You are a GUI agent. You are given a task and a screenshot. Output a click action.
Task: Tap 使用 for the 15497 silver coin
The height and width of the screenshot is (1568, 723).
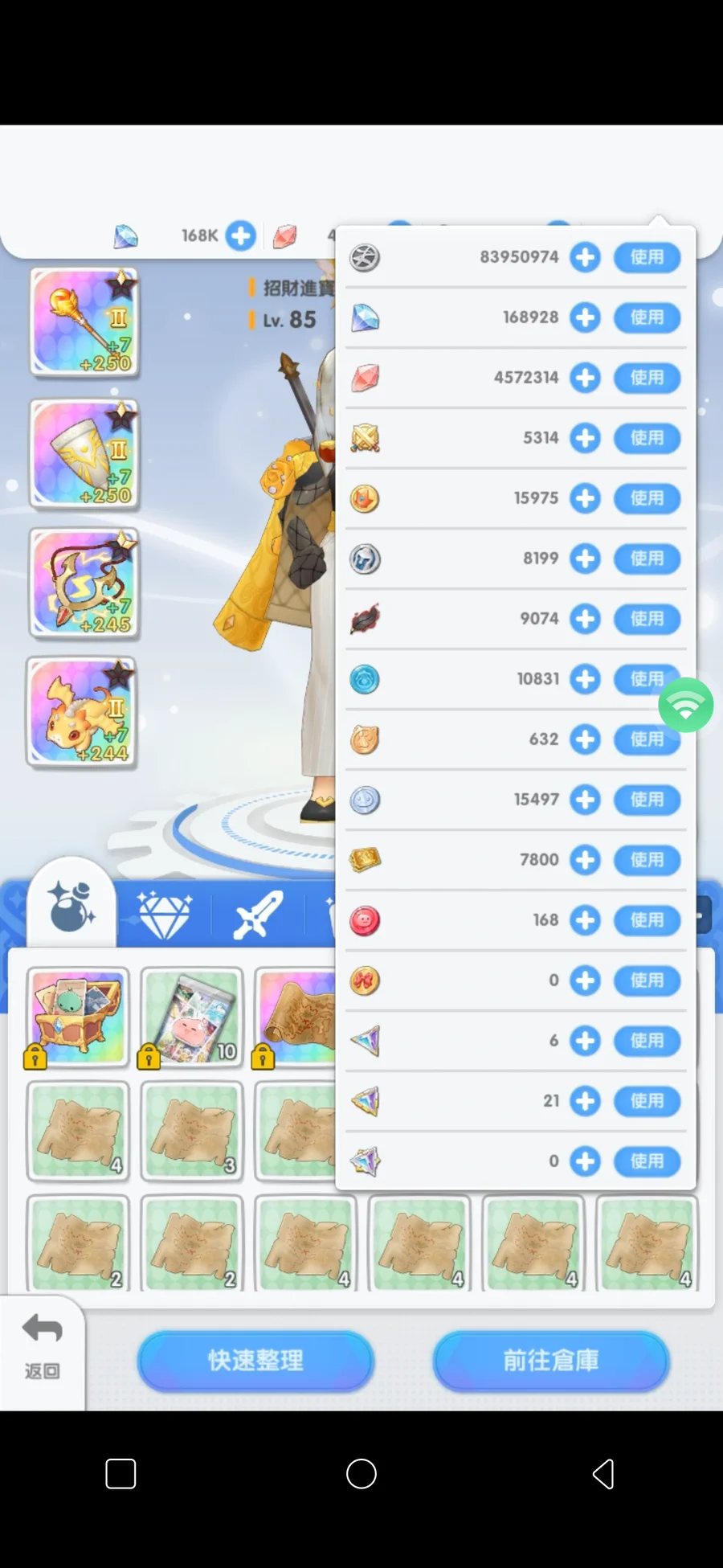tap(647, 800)
